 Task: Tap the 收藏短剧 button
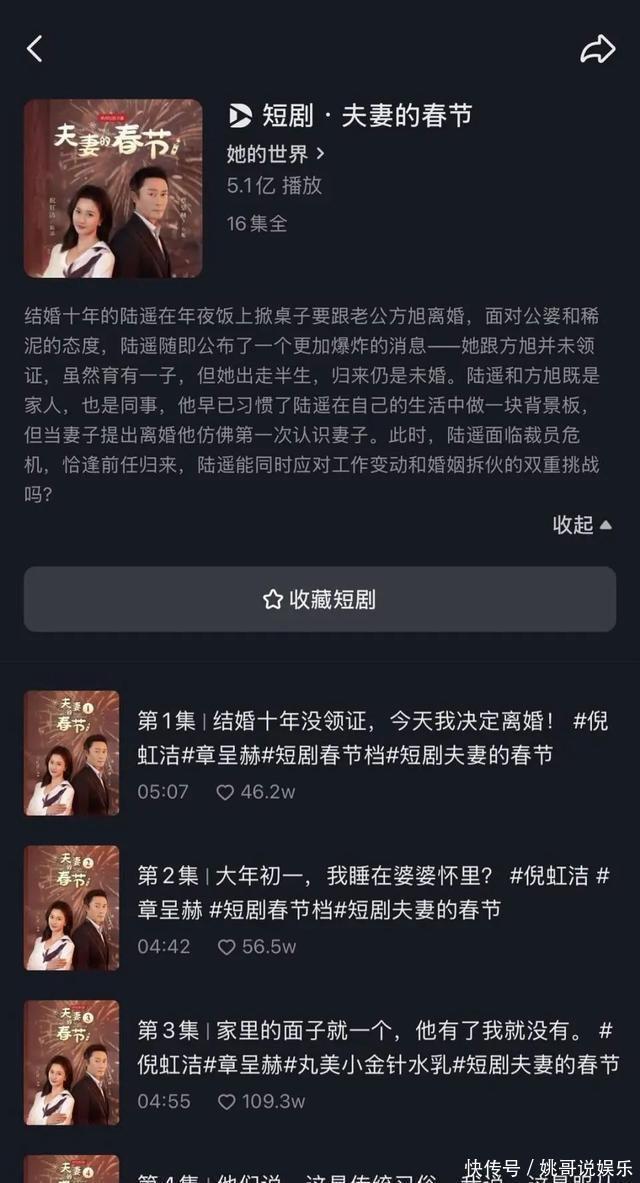coord(320,599)
